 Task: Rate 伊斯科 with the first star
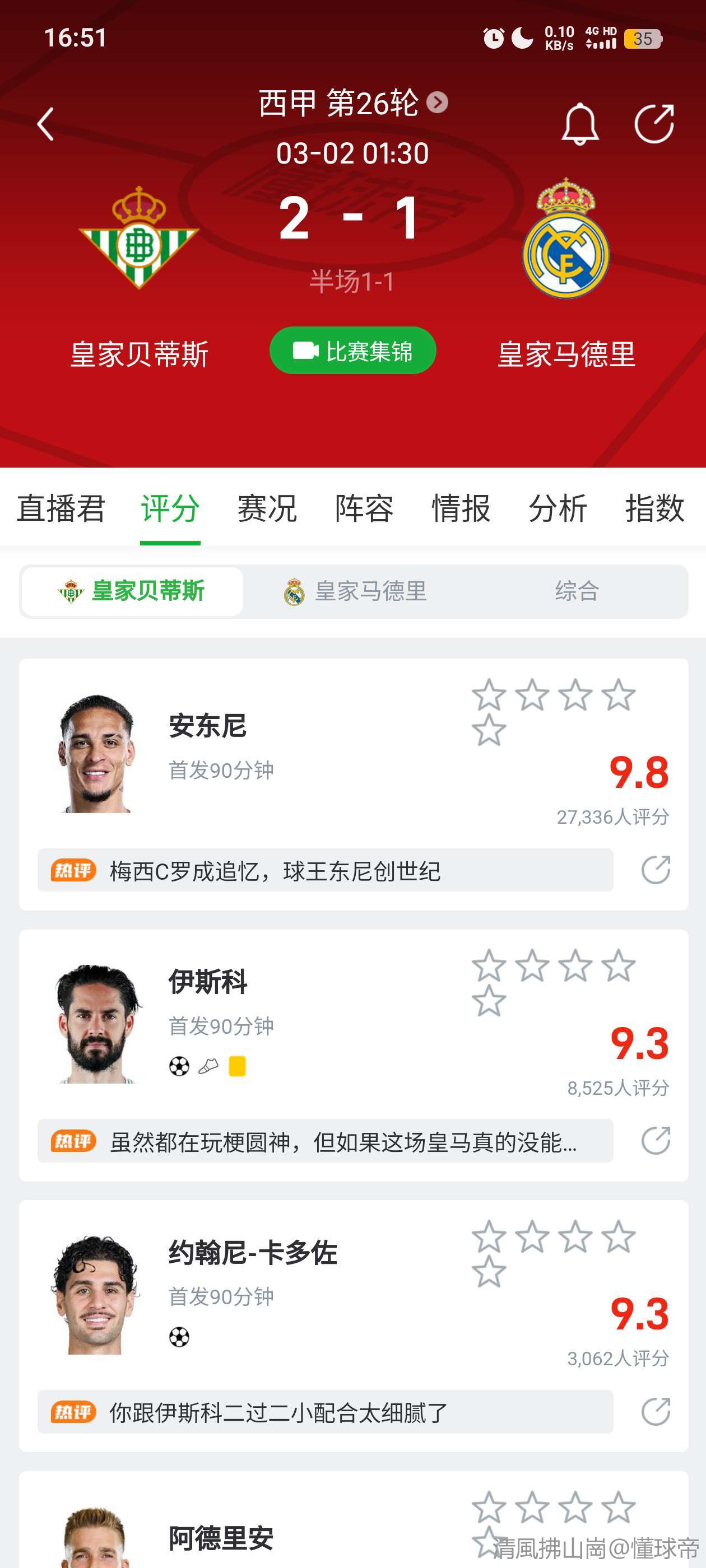pos(489,965)
